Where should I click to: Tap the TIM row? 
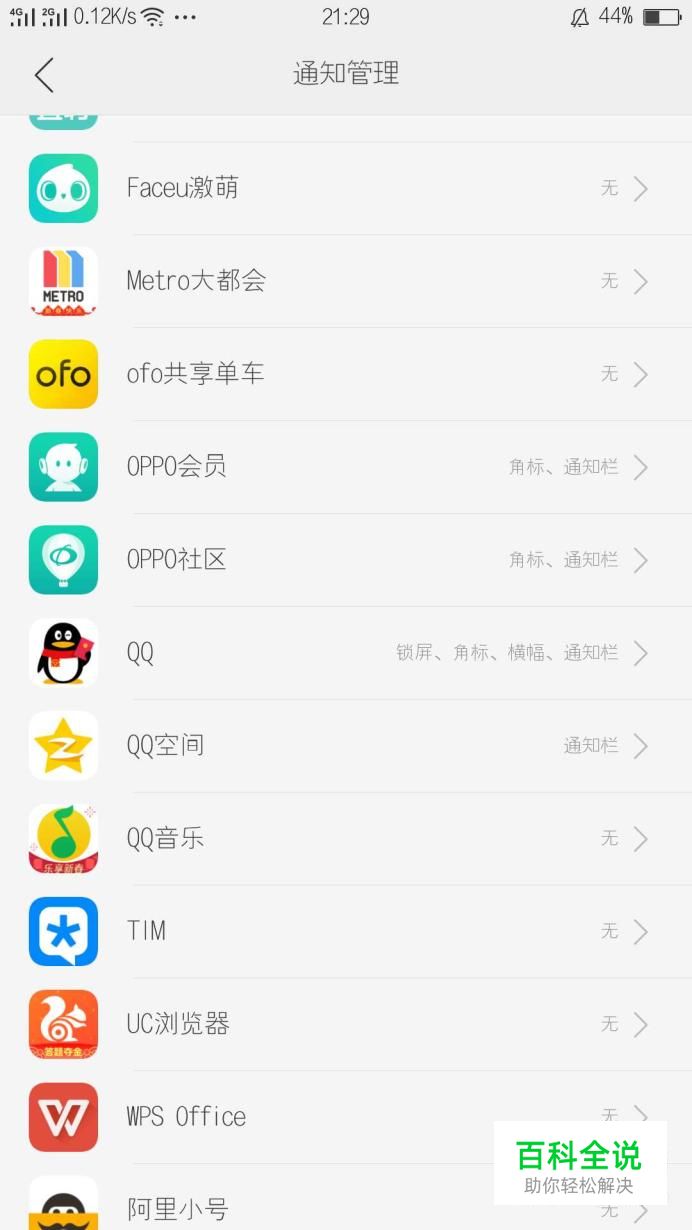tap(346, 932)
